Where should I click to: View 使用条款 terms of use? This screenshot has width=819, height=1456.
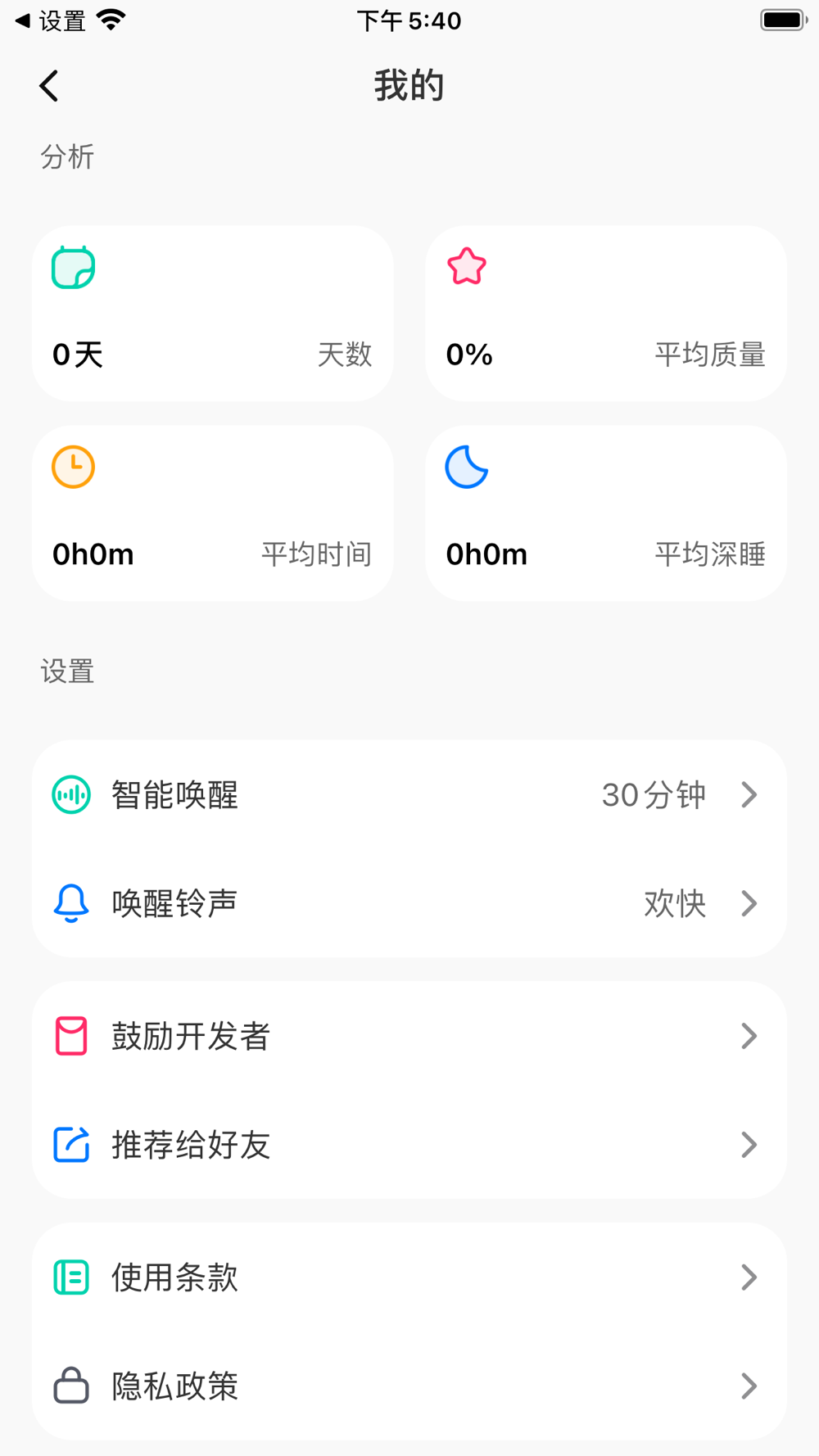pyautogui.click(x=408, y=1277)
